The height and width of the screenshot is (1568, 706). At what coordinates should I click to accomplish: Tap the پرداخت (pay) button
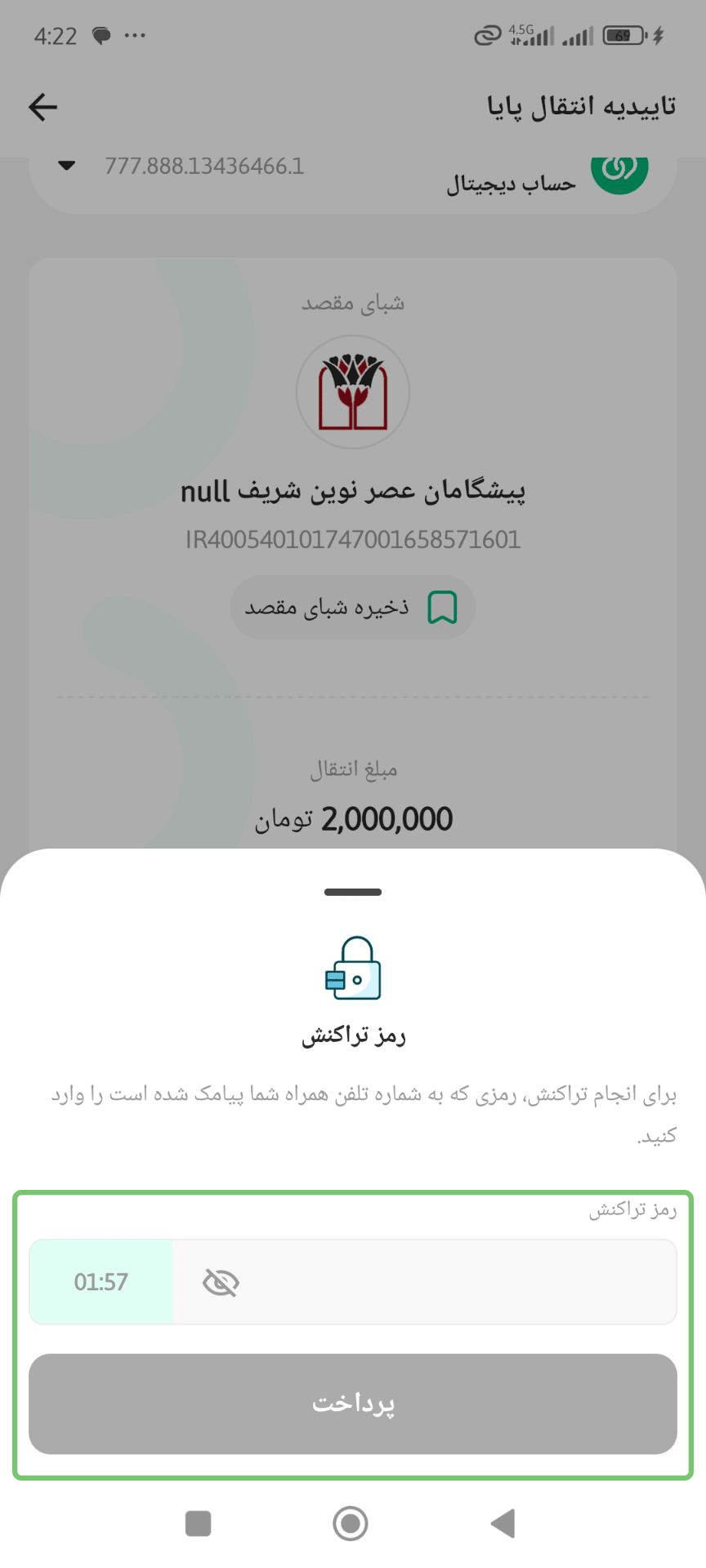click(x=353, y=1404)
